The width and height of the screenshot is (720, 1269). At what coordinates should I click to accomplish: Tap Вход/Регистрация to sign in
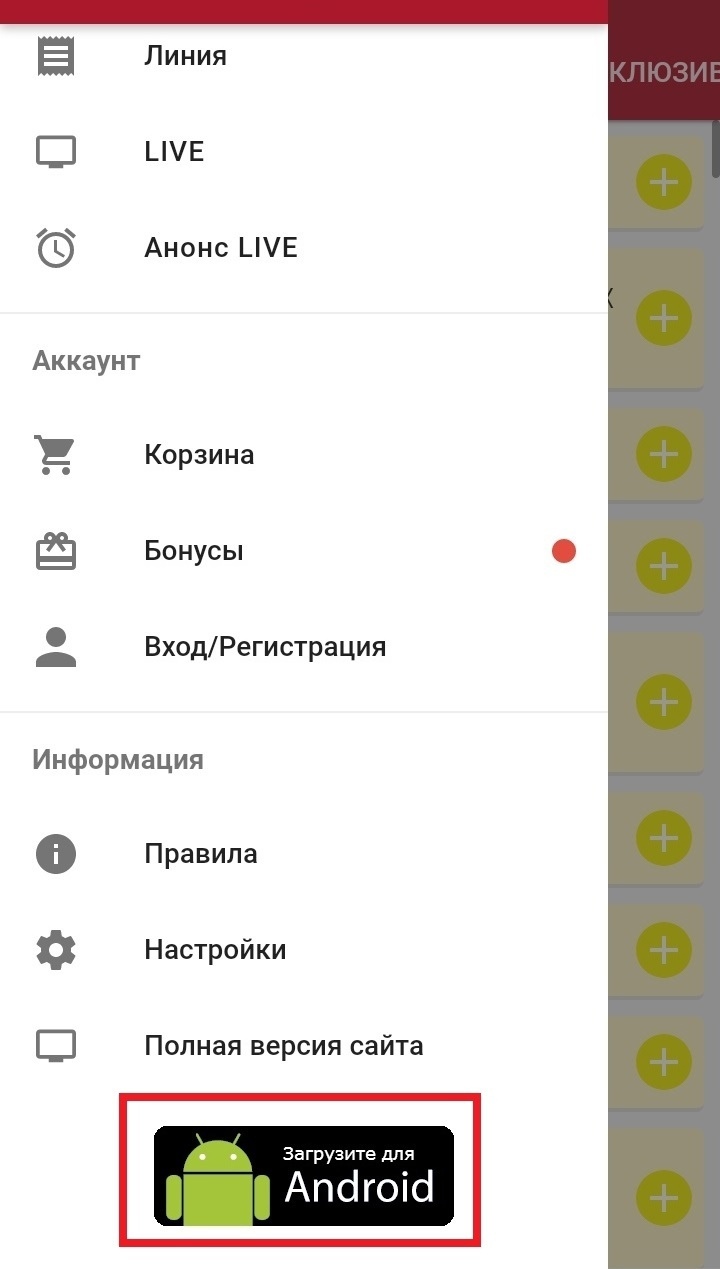click(x=304, y=647)
